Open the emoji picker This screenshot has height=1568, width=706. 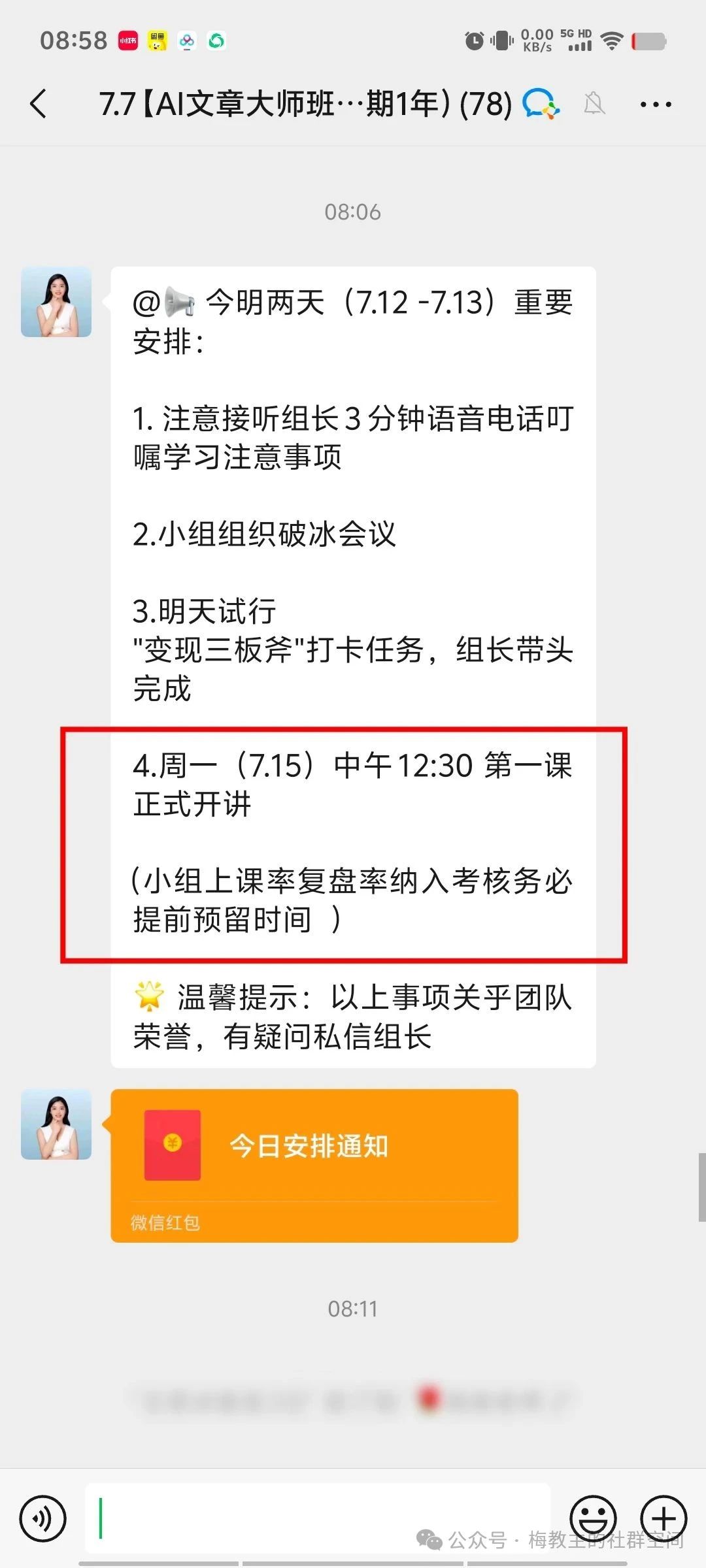(x=593, y=1517)
